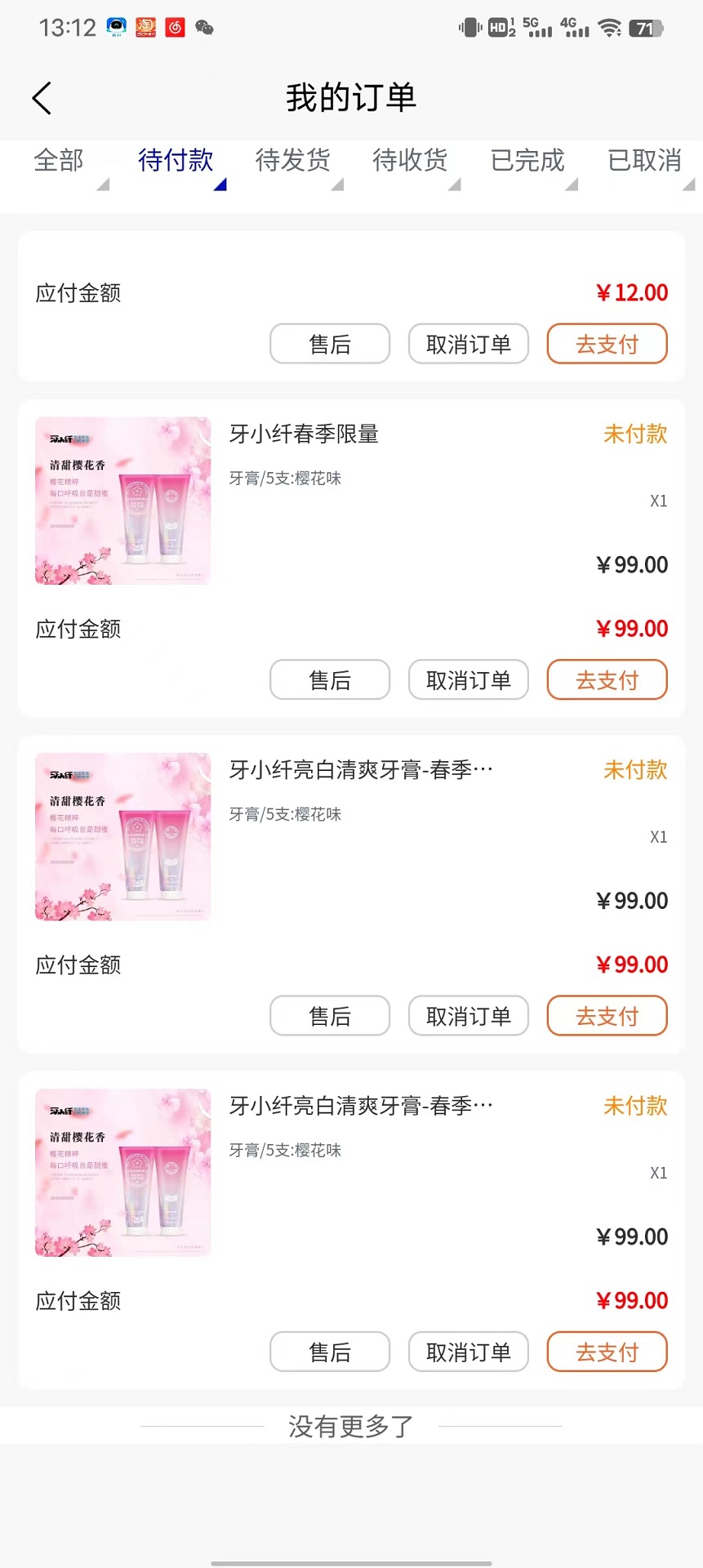Select the 待付款 tab
This screenshot has height=1568, width=703.
tap(176, 162)
